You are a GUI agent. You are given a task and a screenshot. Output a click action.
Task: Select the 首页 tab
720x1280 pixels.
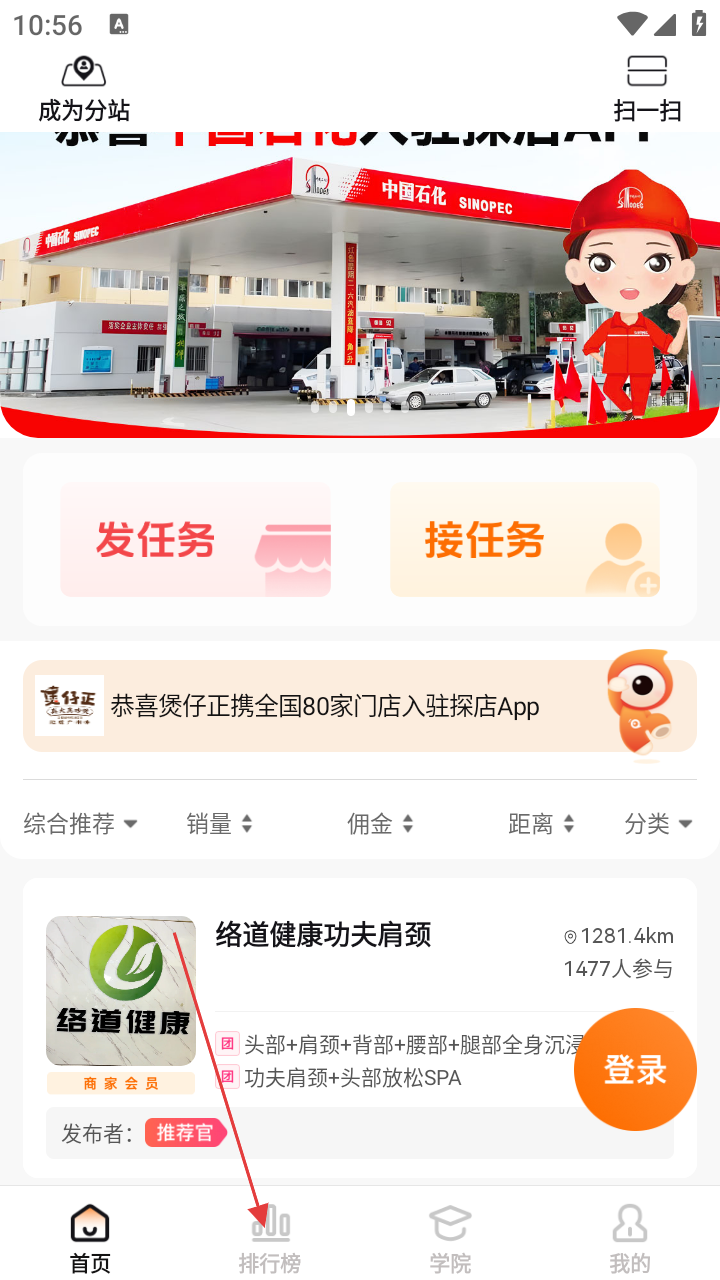pyautogui.click(x=90, y=1238)
